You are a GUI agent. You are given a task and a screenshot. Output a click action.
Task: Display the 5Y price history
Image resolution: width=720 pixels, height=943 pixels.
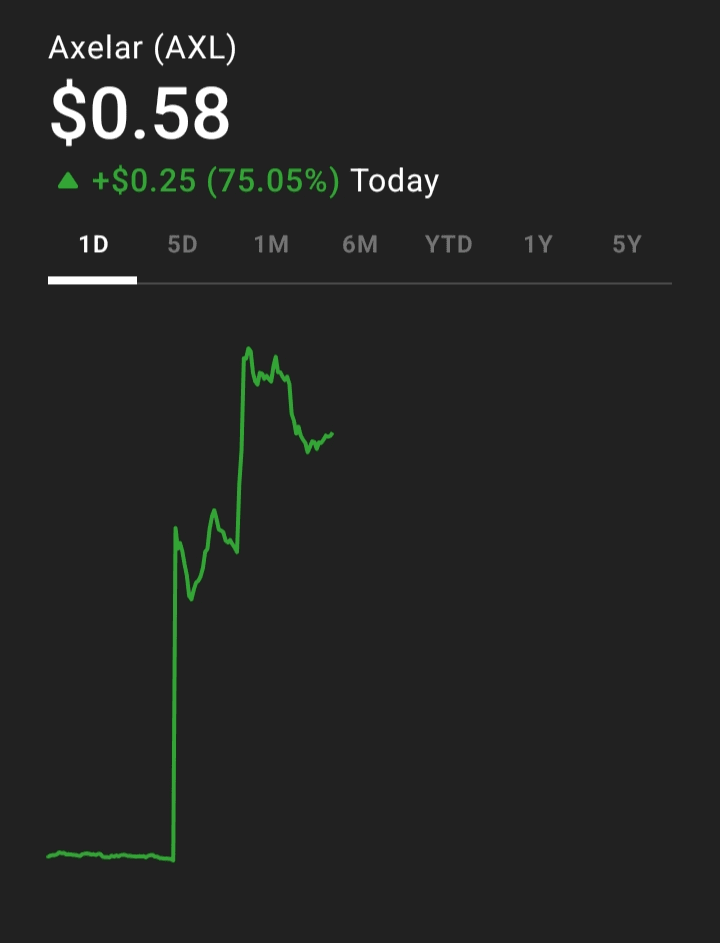pos(627,245)
